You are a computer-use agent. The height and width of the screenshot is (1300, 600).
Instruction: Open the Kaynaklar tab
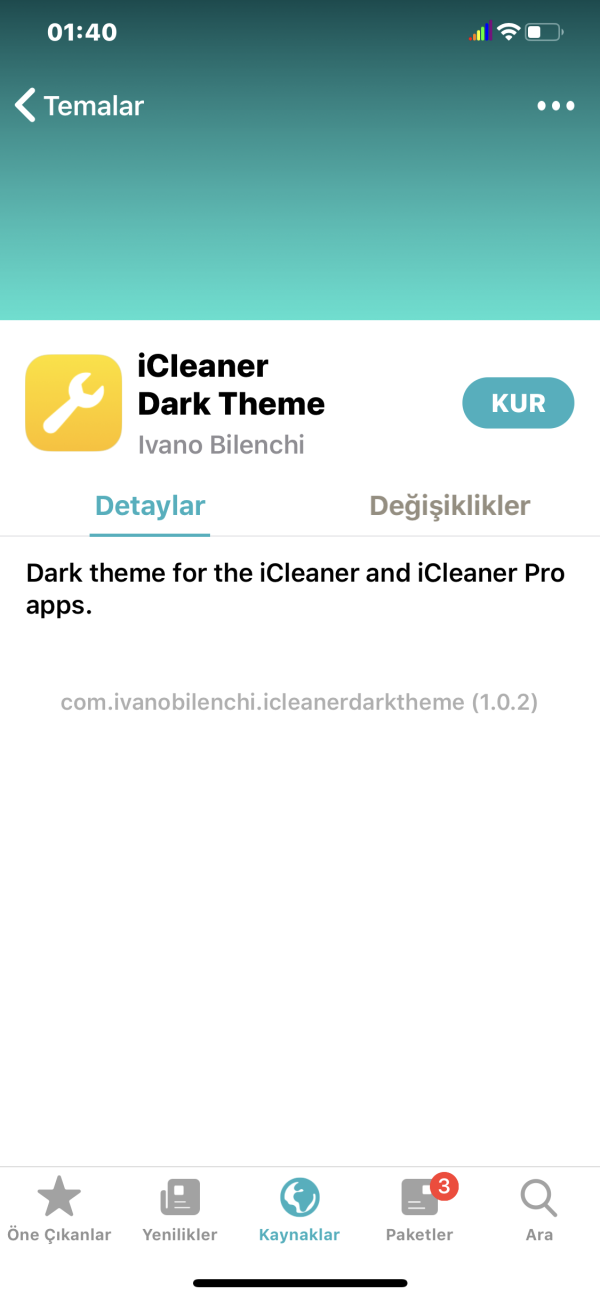click(x=299, y=1210)
